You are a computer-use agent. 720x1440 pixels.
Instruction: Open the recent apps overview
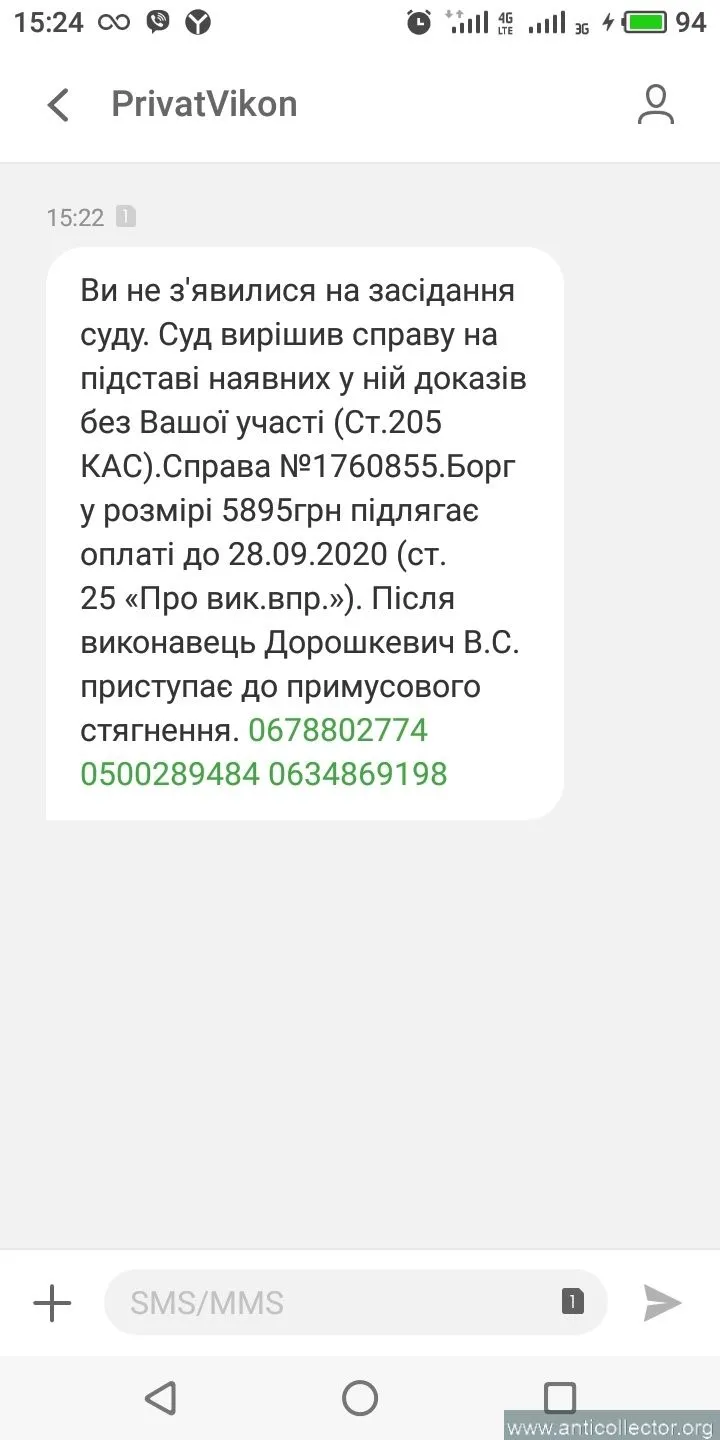coord(559,1397)
